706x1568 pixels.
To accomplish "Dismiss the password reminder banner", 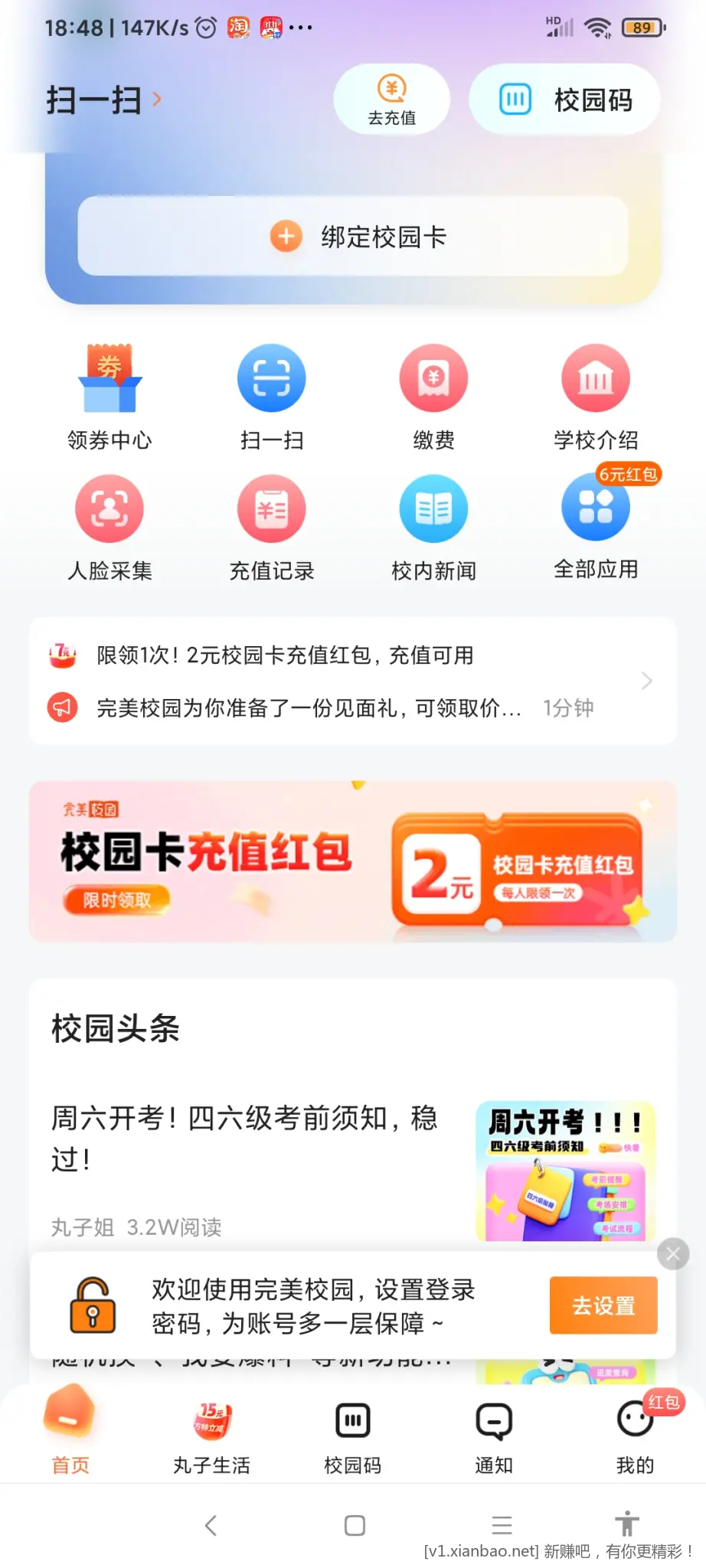I will [672, 1253].
